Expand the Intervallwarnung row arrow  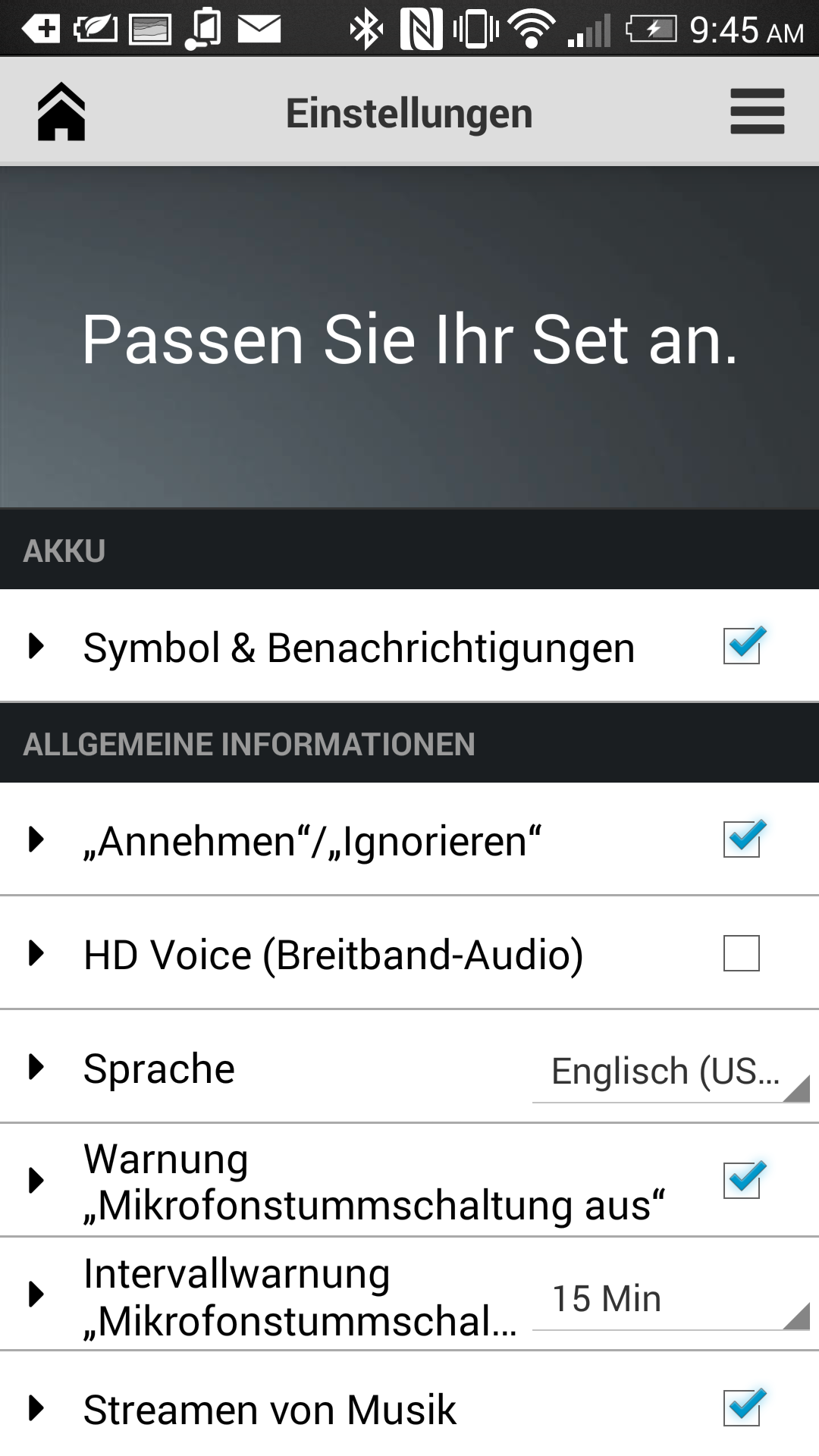coord(36,1294)
